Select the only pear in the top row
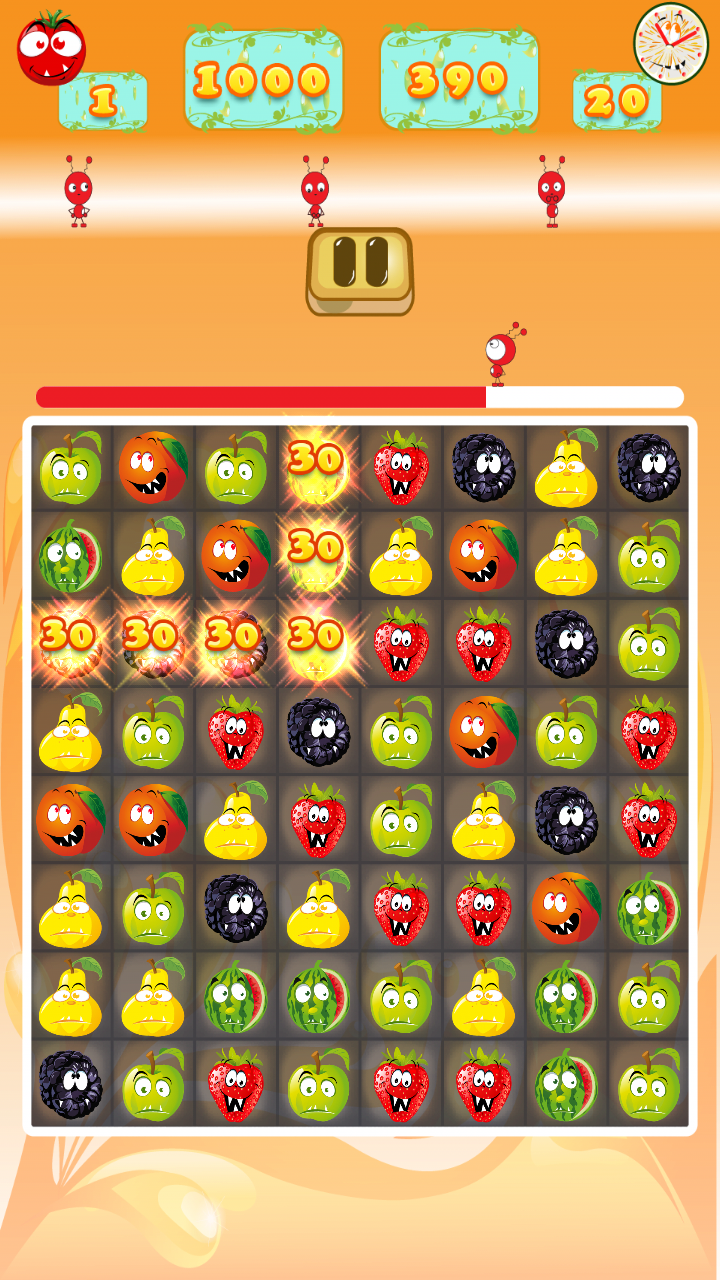The height and width of the screenshot is (1280, 720). 565,468
